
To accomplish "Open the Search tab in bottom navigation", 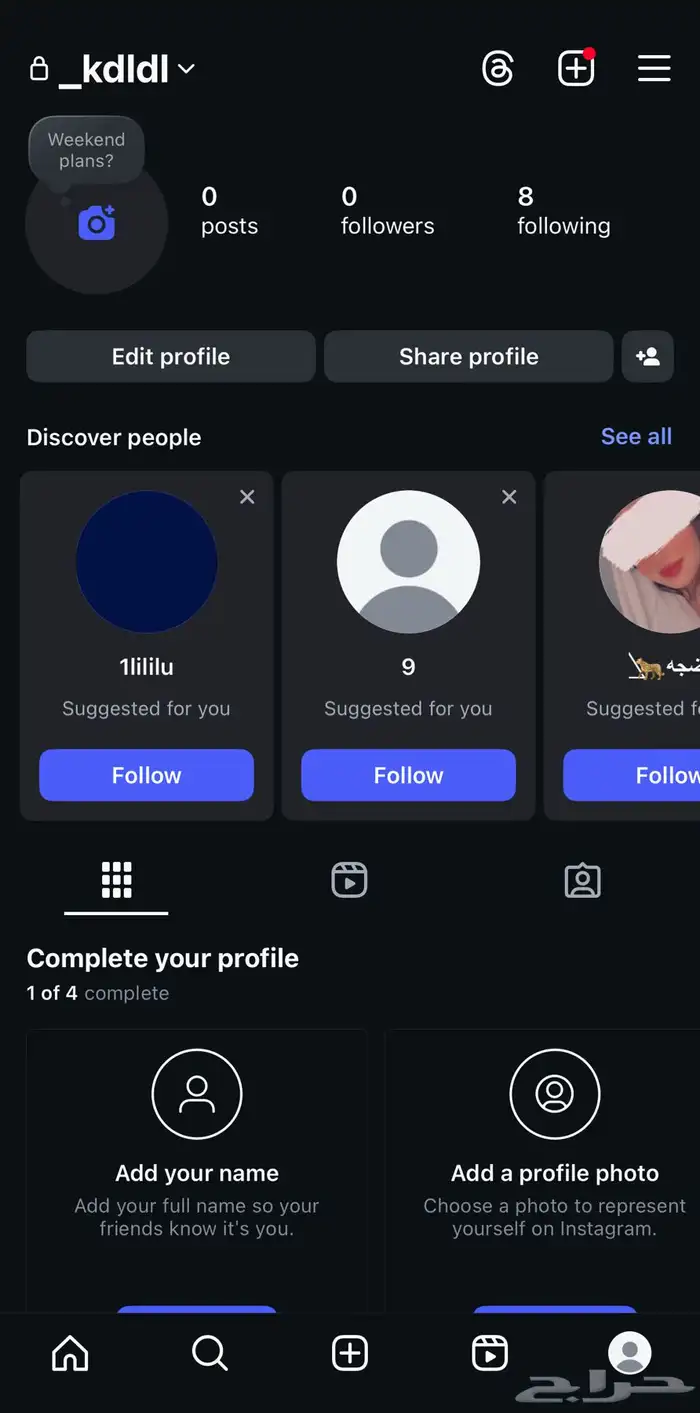I will [x=210, y=1354].
